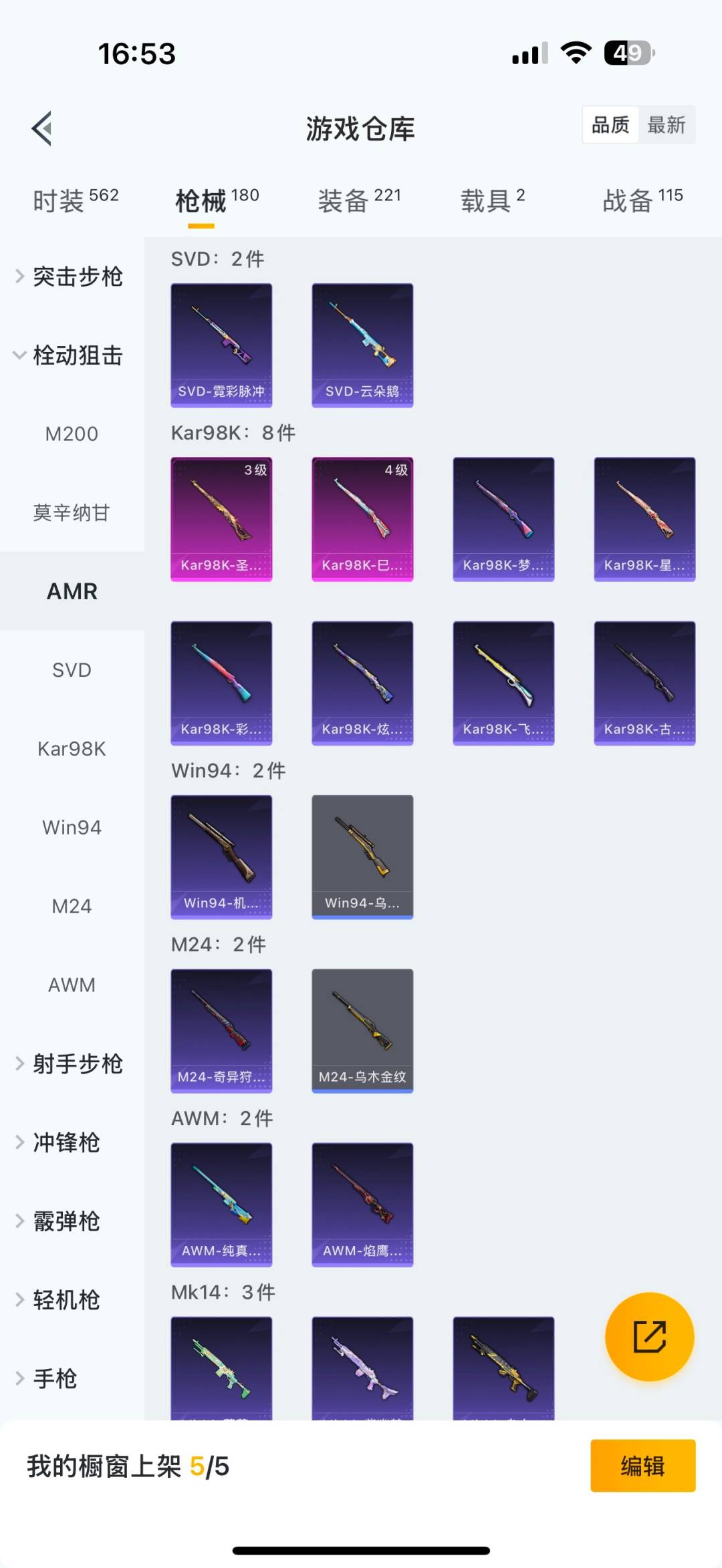This screenshot has width=722, height=1568.
Task: Open the 载具 tab
Action: pos(493,200)
